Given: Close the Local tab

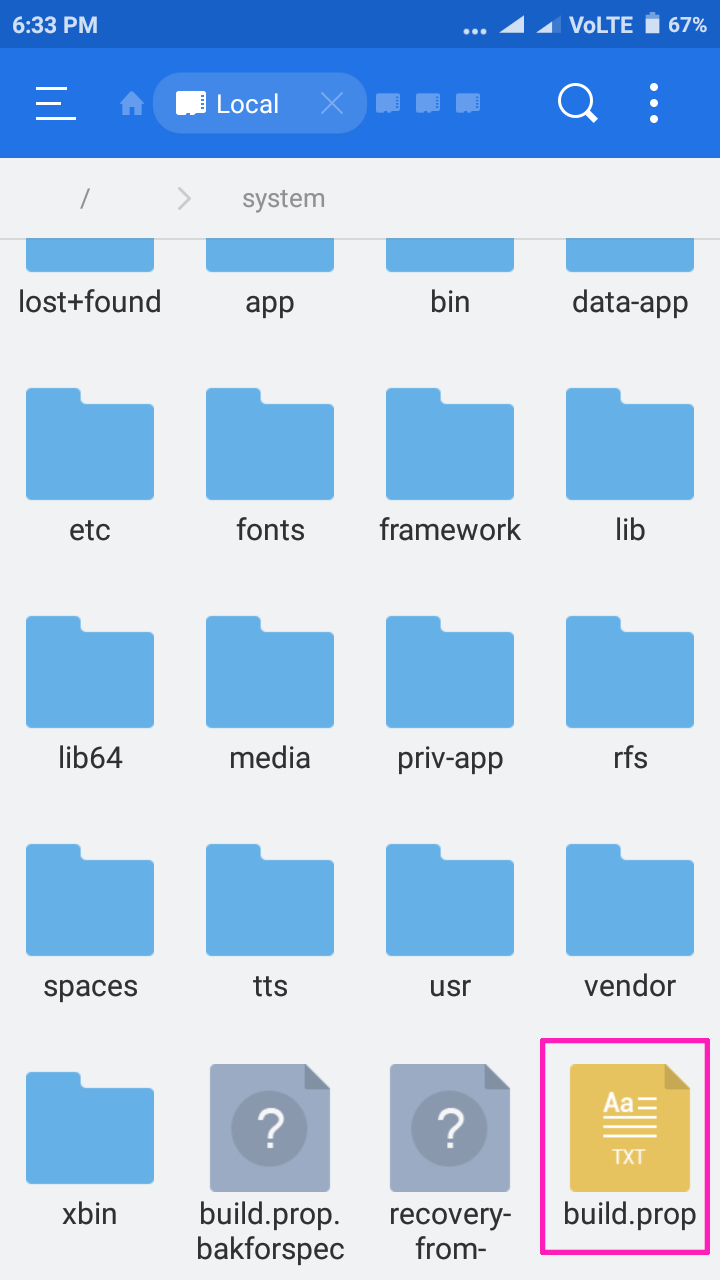Looking at the screenshot, I should tap(332, 103).
